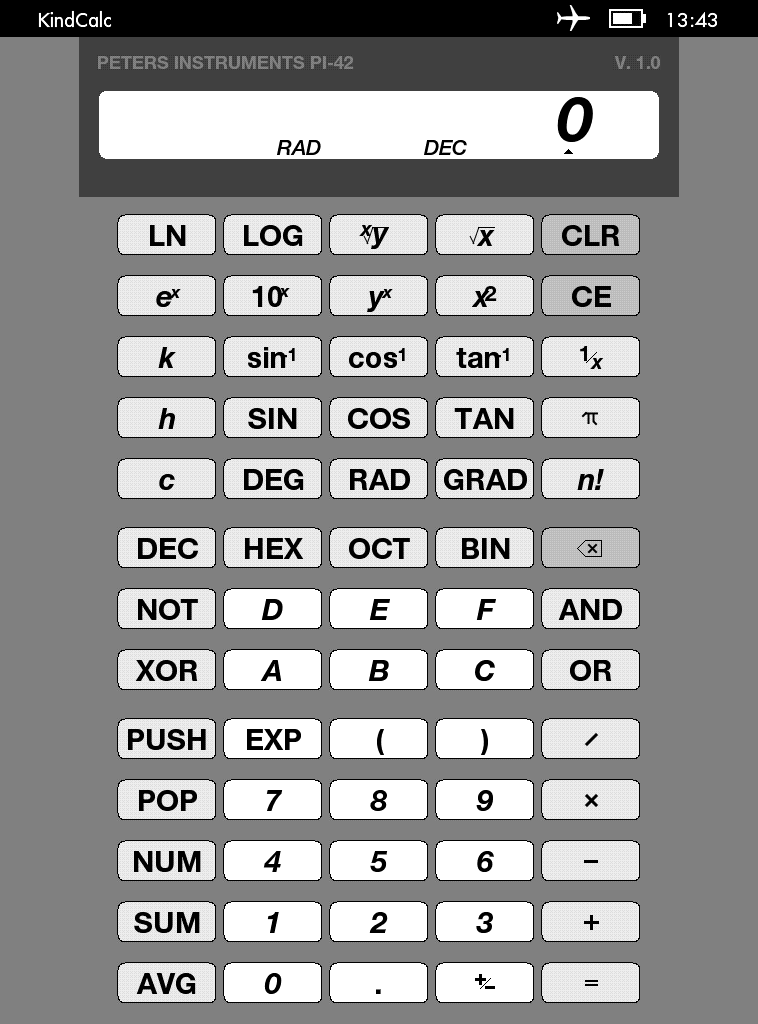Open a parenthesis with the ( key
The width and height of the screenshot is (758, 1024).
pos(379,740)
